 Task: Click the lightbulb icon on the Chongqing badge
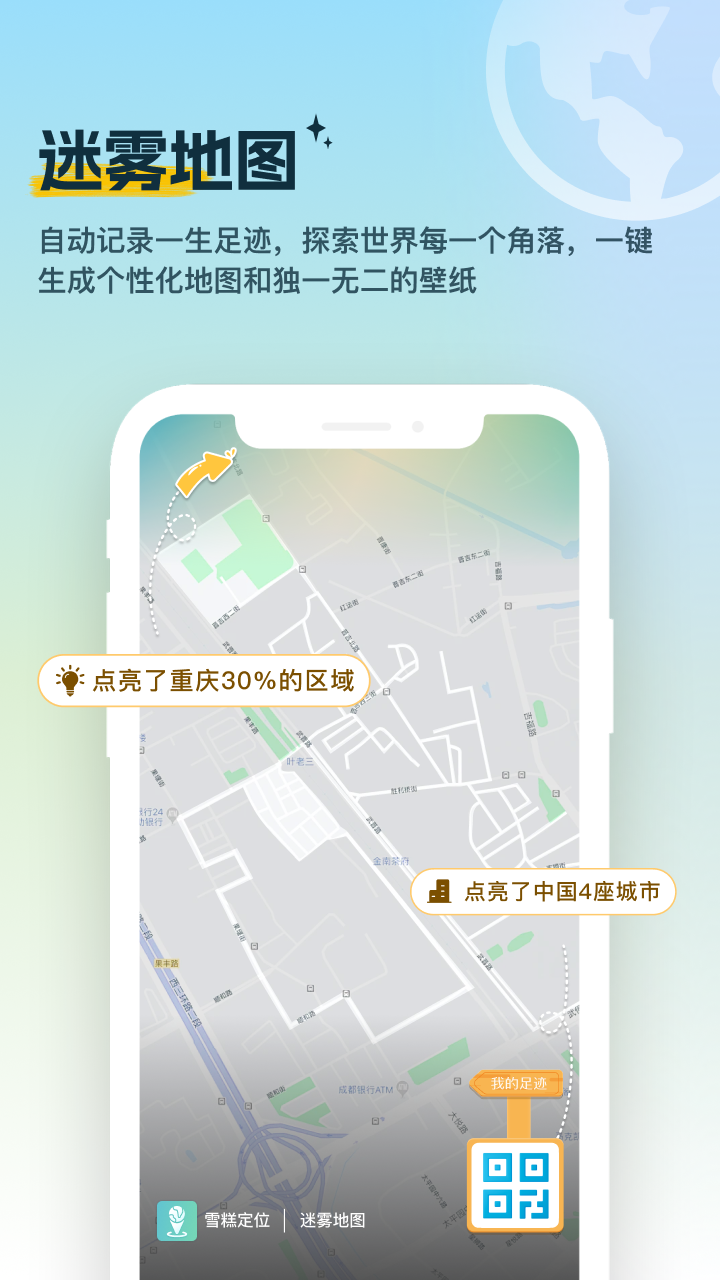[70, 679]
